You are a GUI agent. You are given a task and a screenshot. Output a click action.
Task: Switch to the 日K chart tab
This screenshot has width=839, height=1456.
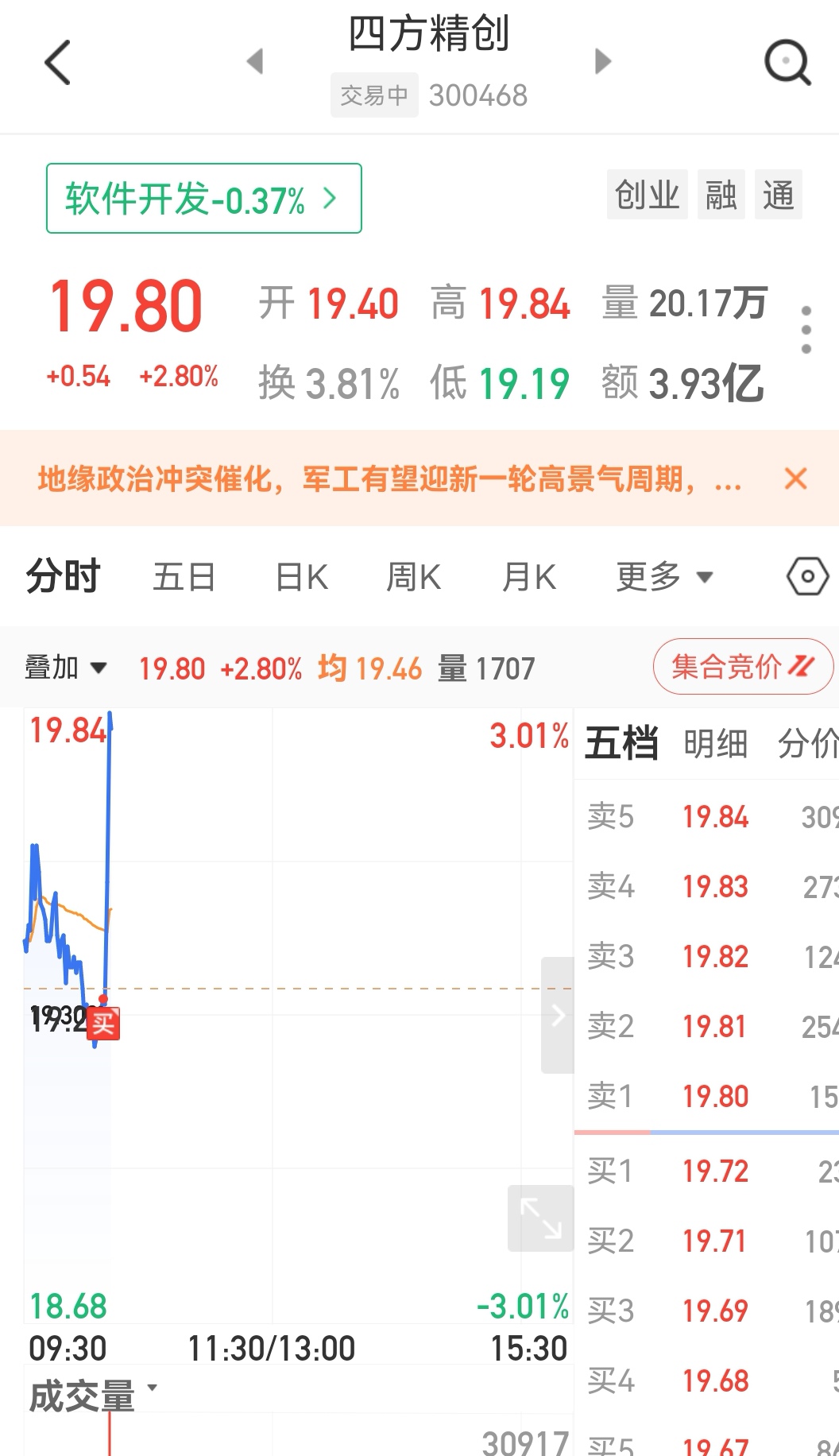(x=302, y=577)
